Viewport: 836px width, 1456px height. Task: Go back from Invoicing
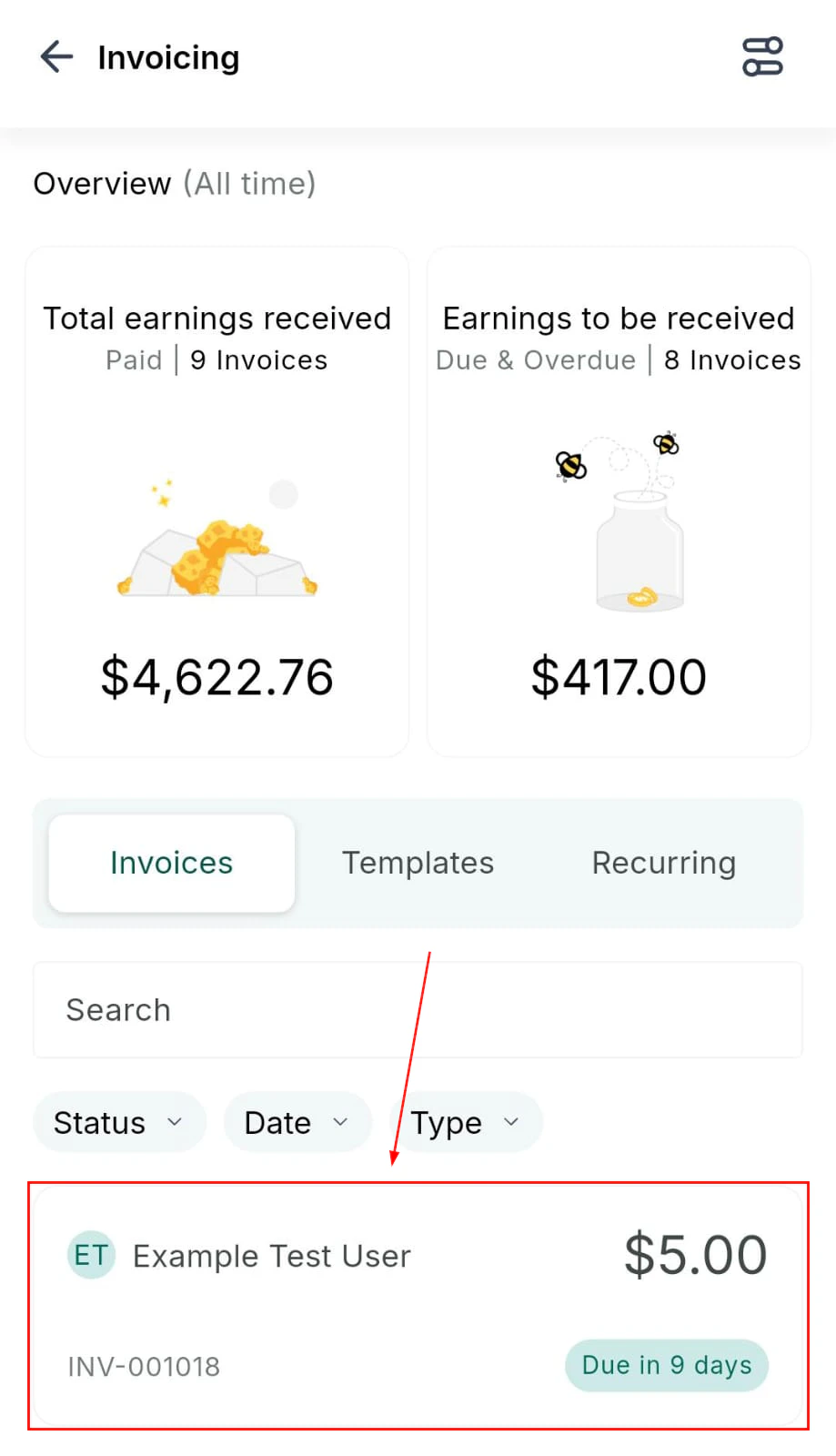[56, 57]
